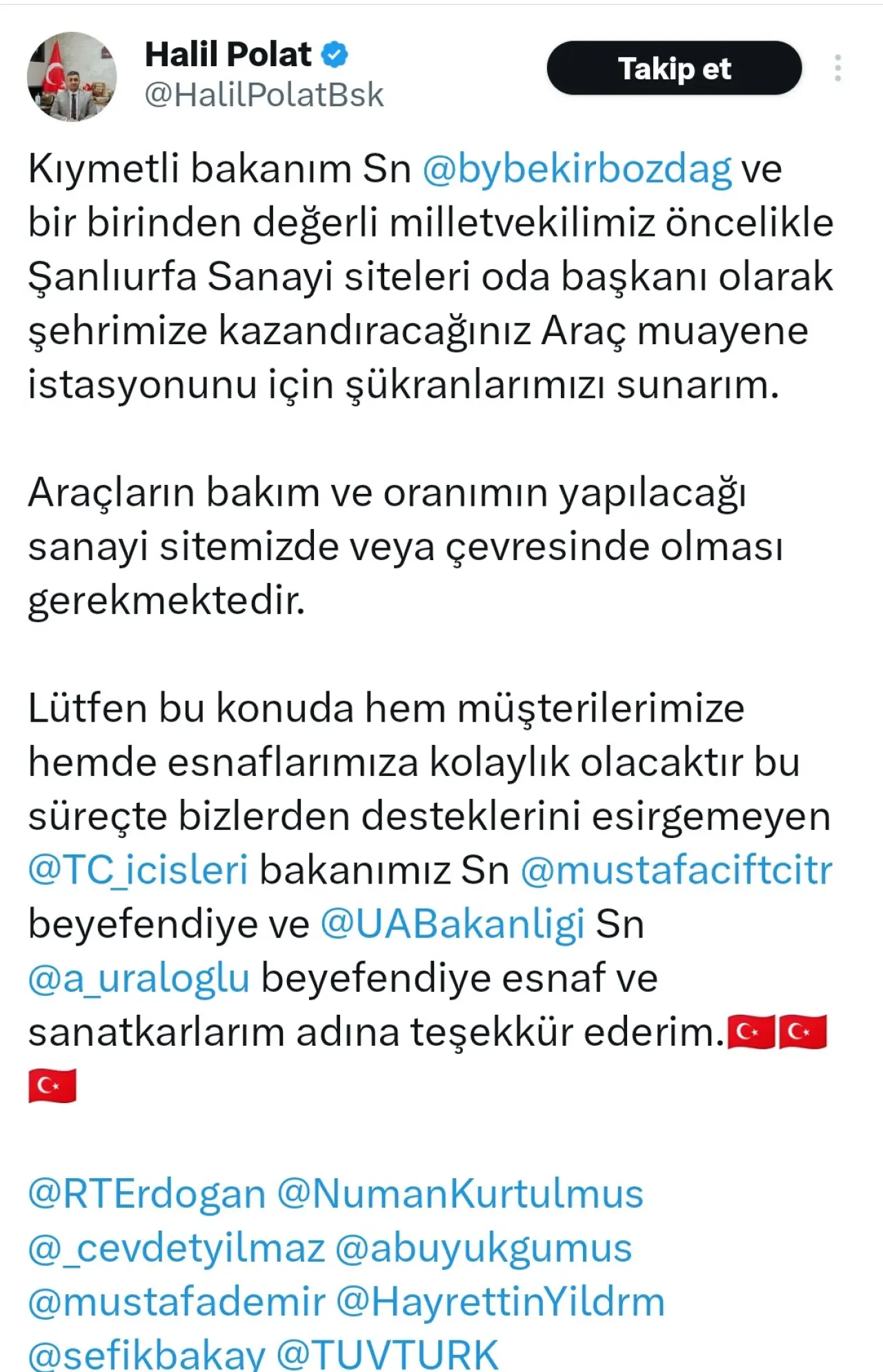Tap the @a_uraloglu mention
Image resolution: width=883 pixels, height=1372 pixels.
pyautogui.click(x=139, y=978)
